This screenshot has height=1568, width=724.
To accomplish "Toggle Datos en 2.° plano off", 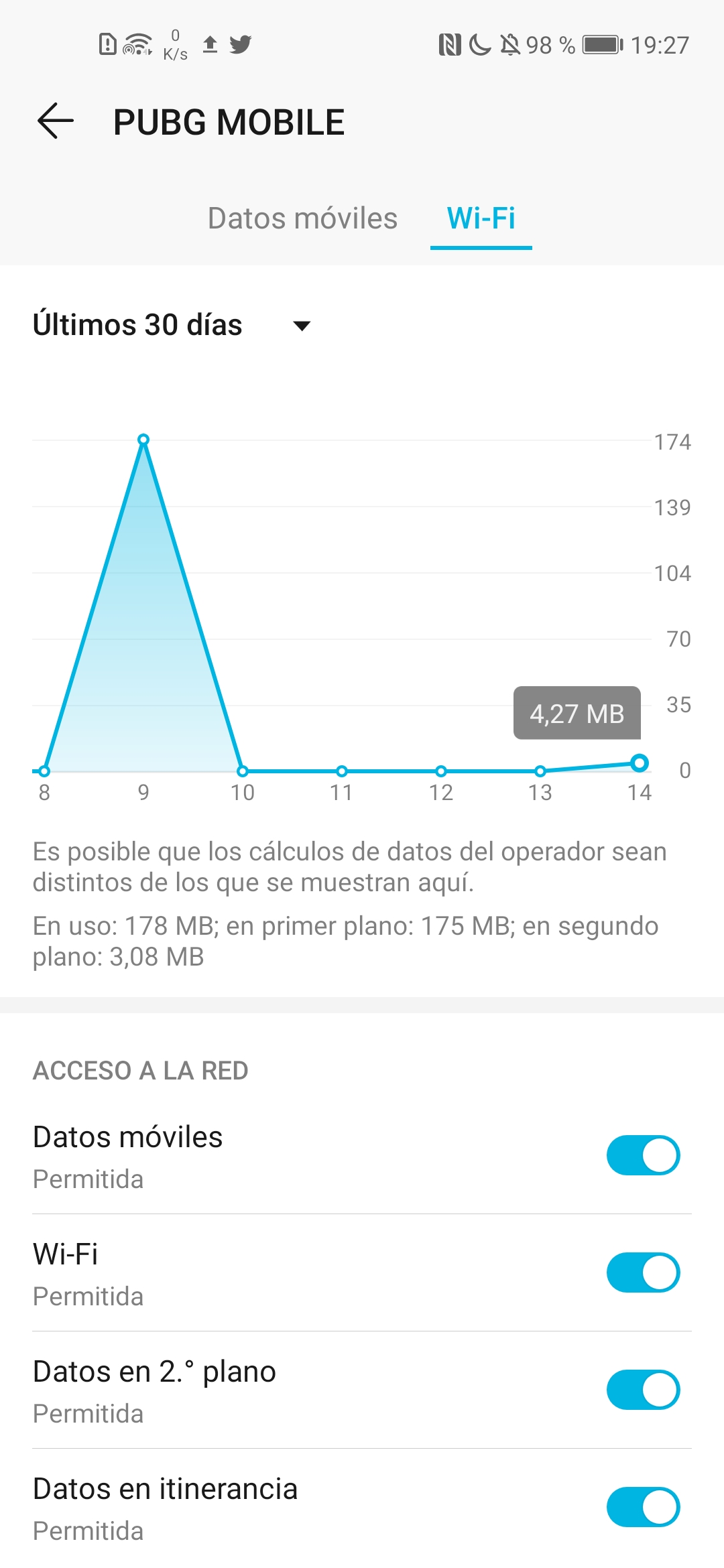I will [x=643, y=1390].
